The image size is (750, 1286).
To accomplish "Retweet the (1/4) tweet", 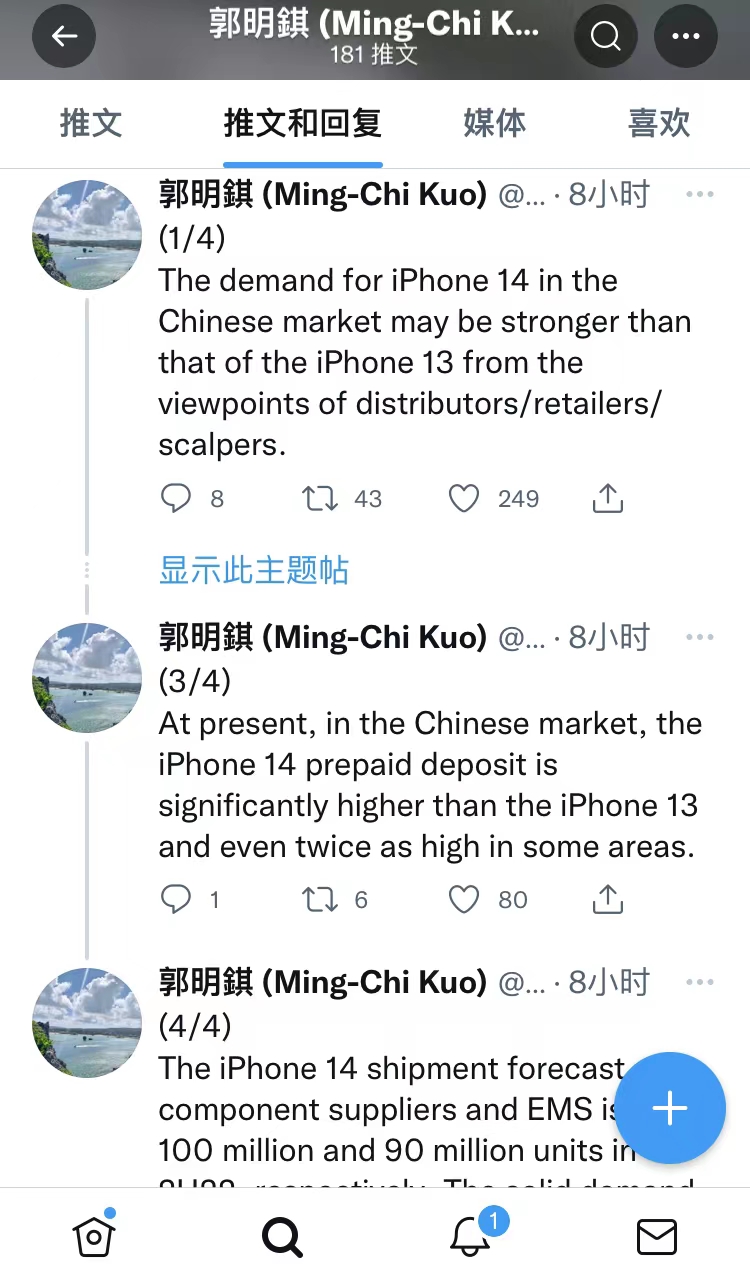I will (321, 498).
